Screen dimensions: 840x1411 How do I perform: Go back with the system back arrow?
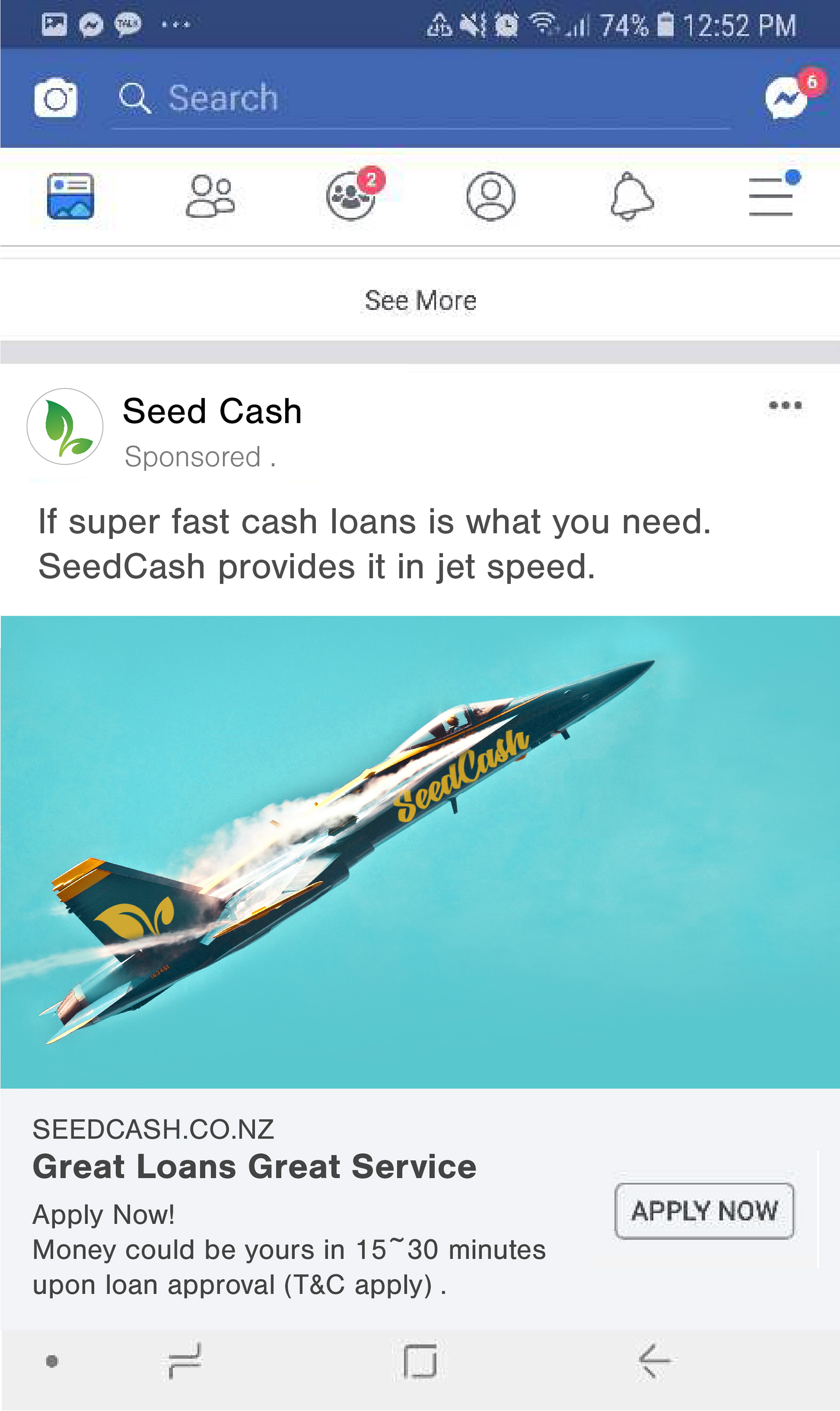click(654, 1361)
